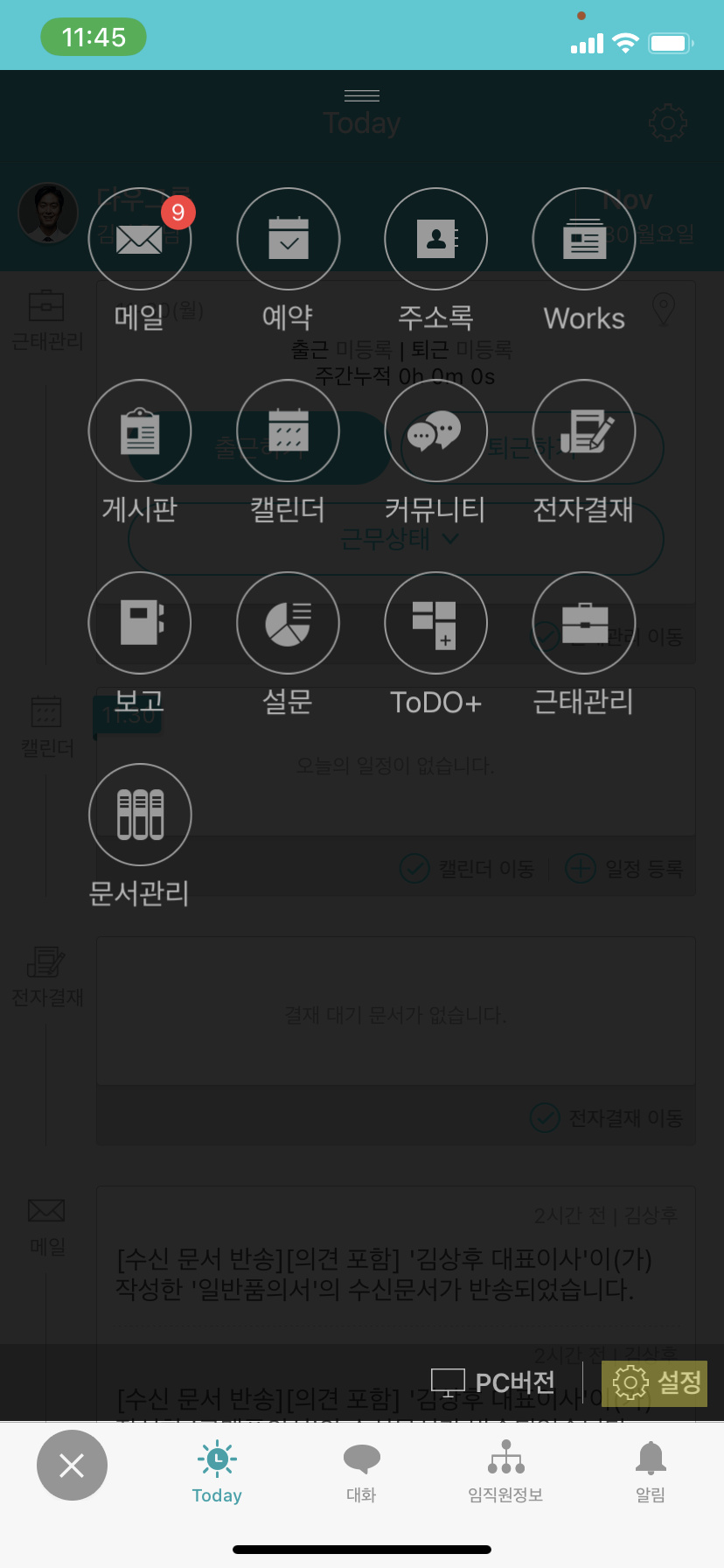
Task: Open 문서관리 document management
Action: tap(140, 815)
